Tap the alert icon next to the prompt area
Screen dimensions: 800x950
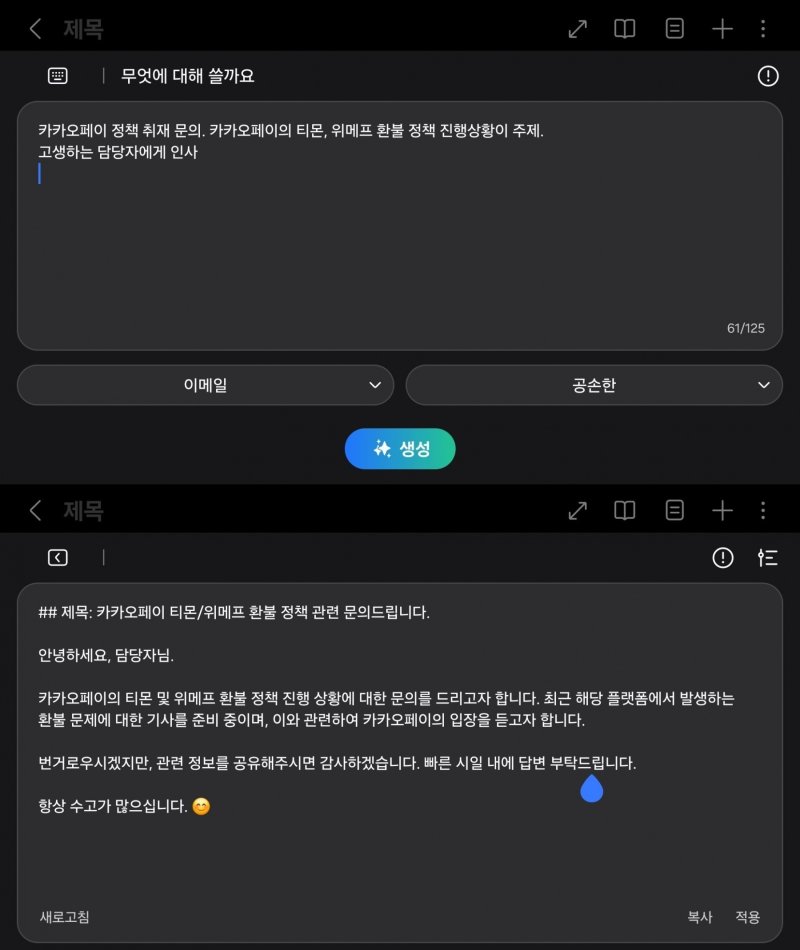pyautogui.click(x=767, y=76)
